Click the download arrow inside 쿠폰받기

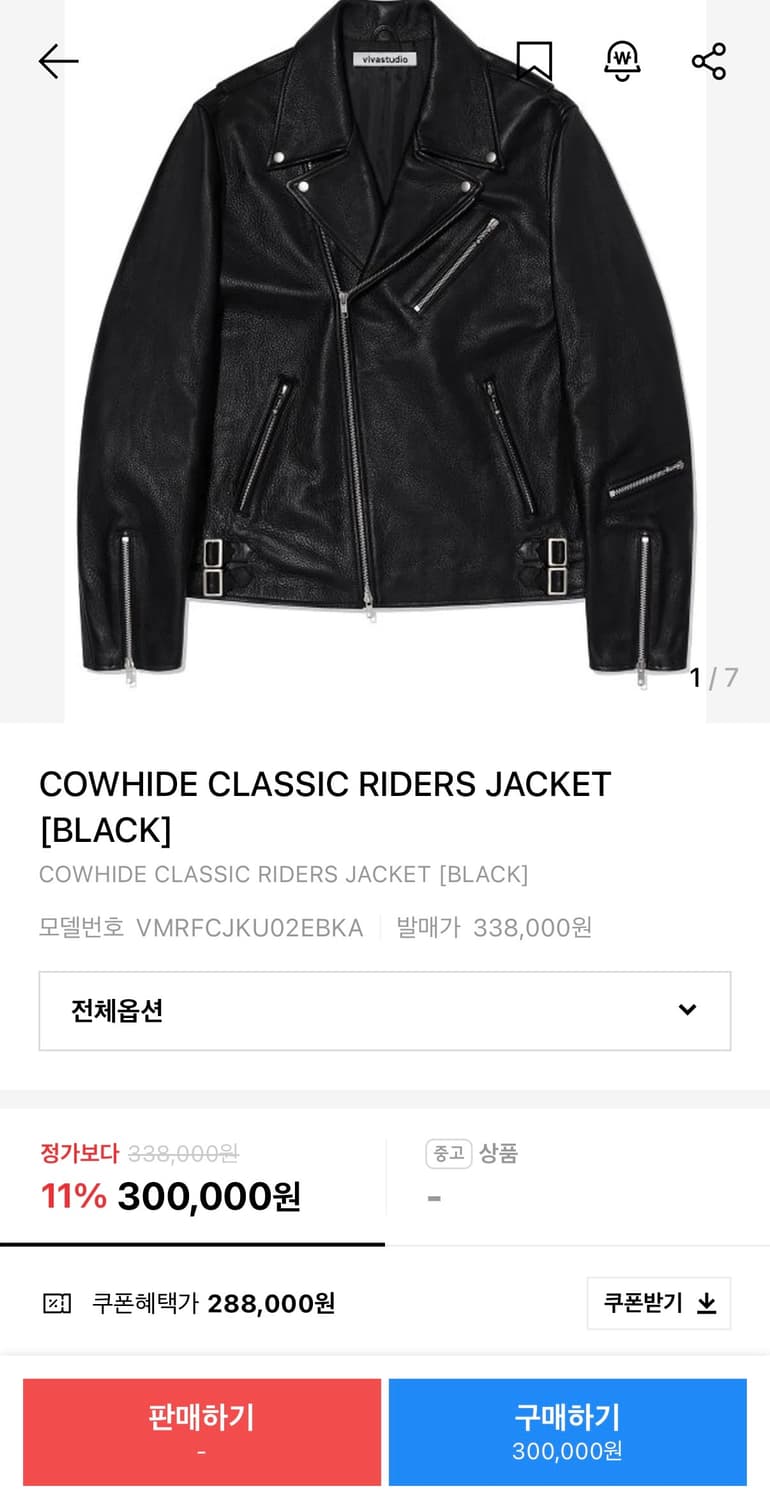coord(709,1303)
